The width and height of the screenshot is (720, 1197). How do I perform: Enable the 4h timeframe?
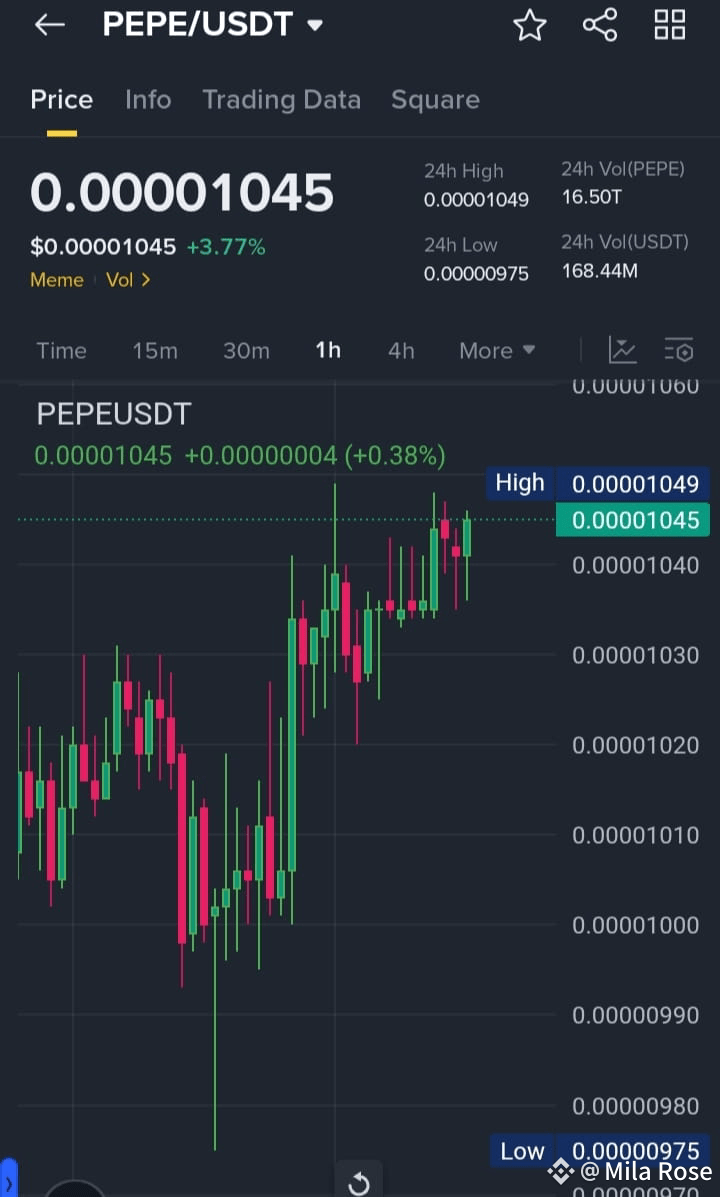pyautogui.click(x=401, y=350)
